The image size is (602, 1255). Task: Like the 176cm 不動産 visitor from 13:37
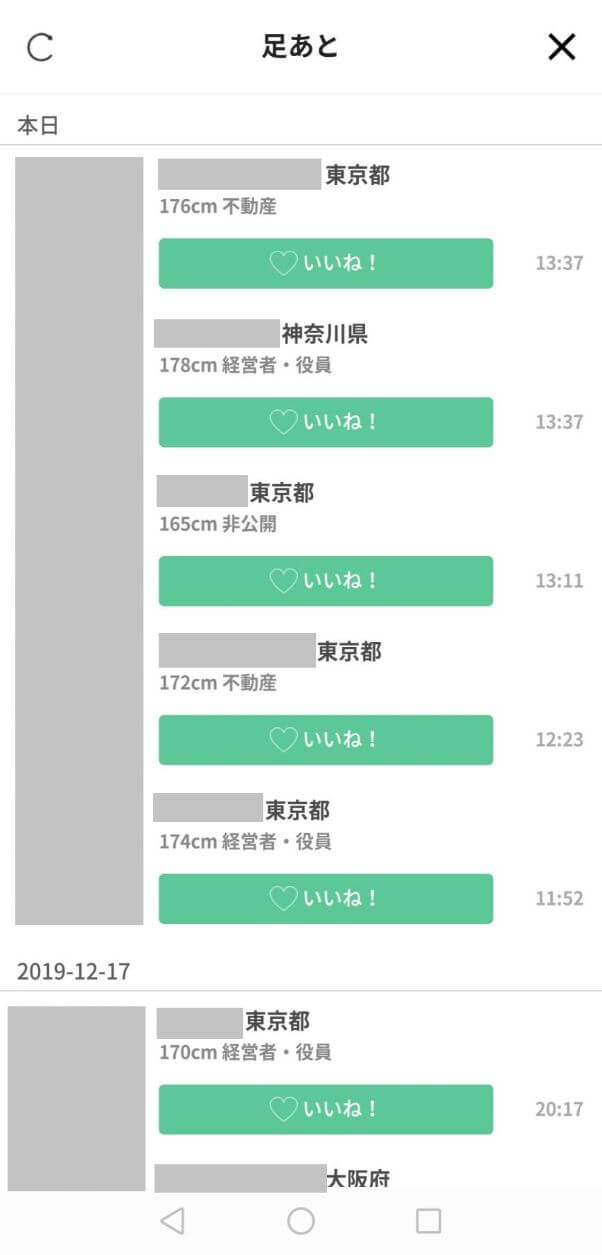[x=325, y=263]
